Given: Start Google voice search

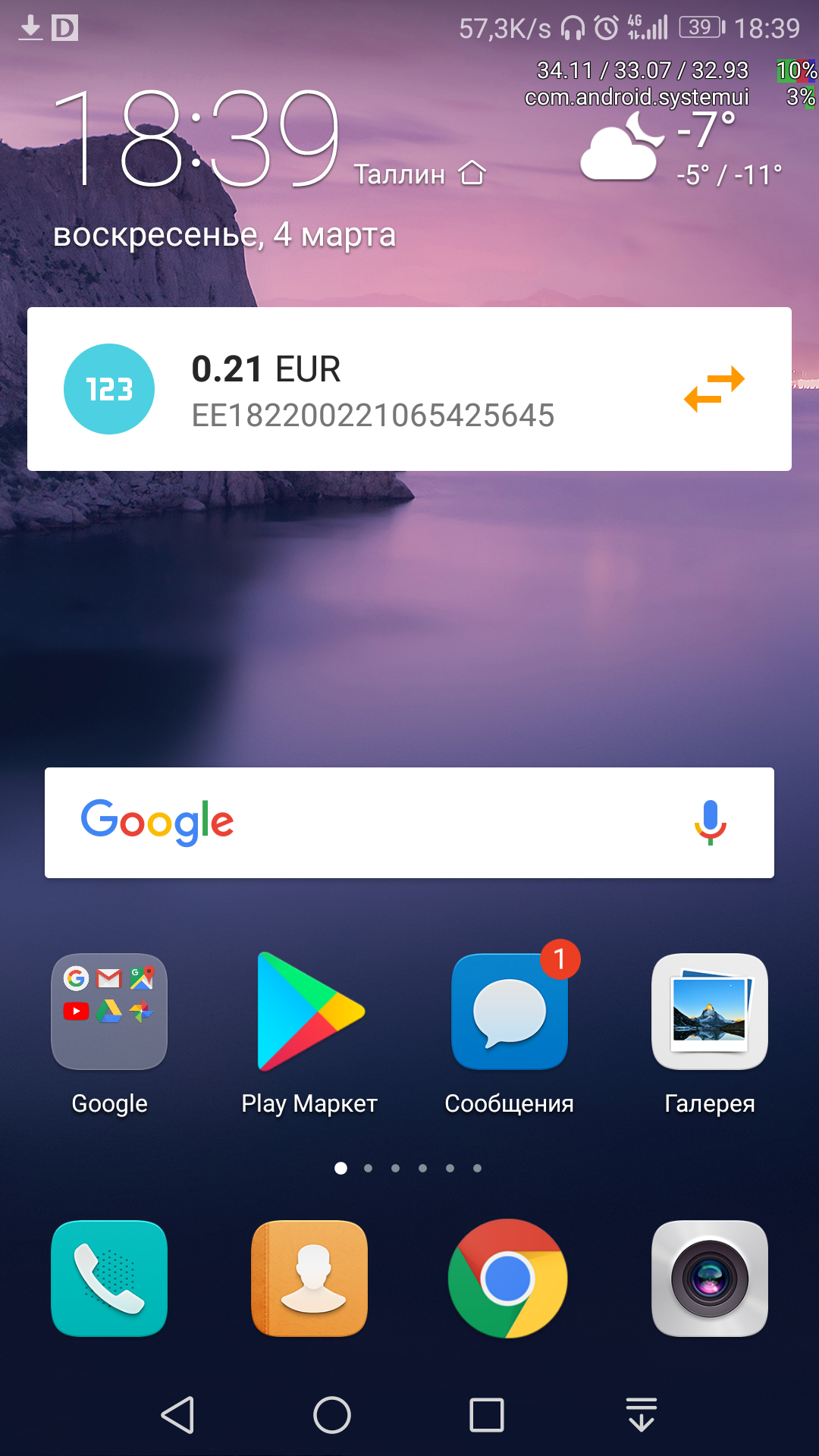Looking at the screenshot, I should 710,823.
